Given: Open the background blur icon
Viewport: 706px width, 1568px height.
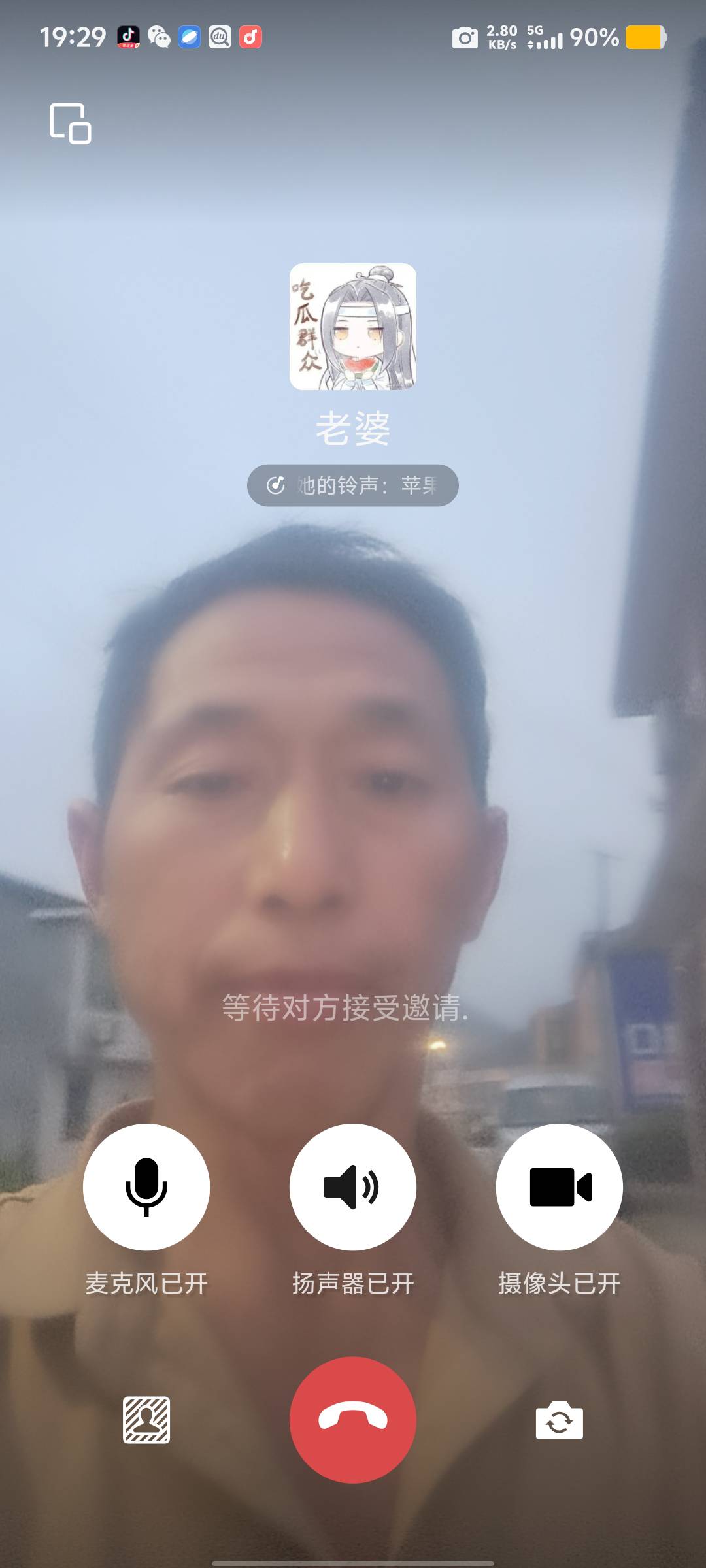Looking at the screenshot, I should [146, 1420].
